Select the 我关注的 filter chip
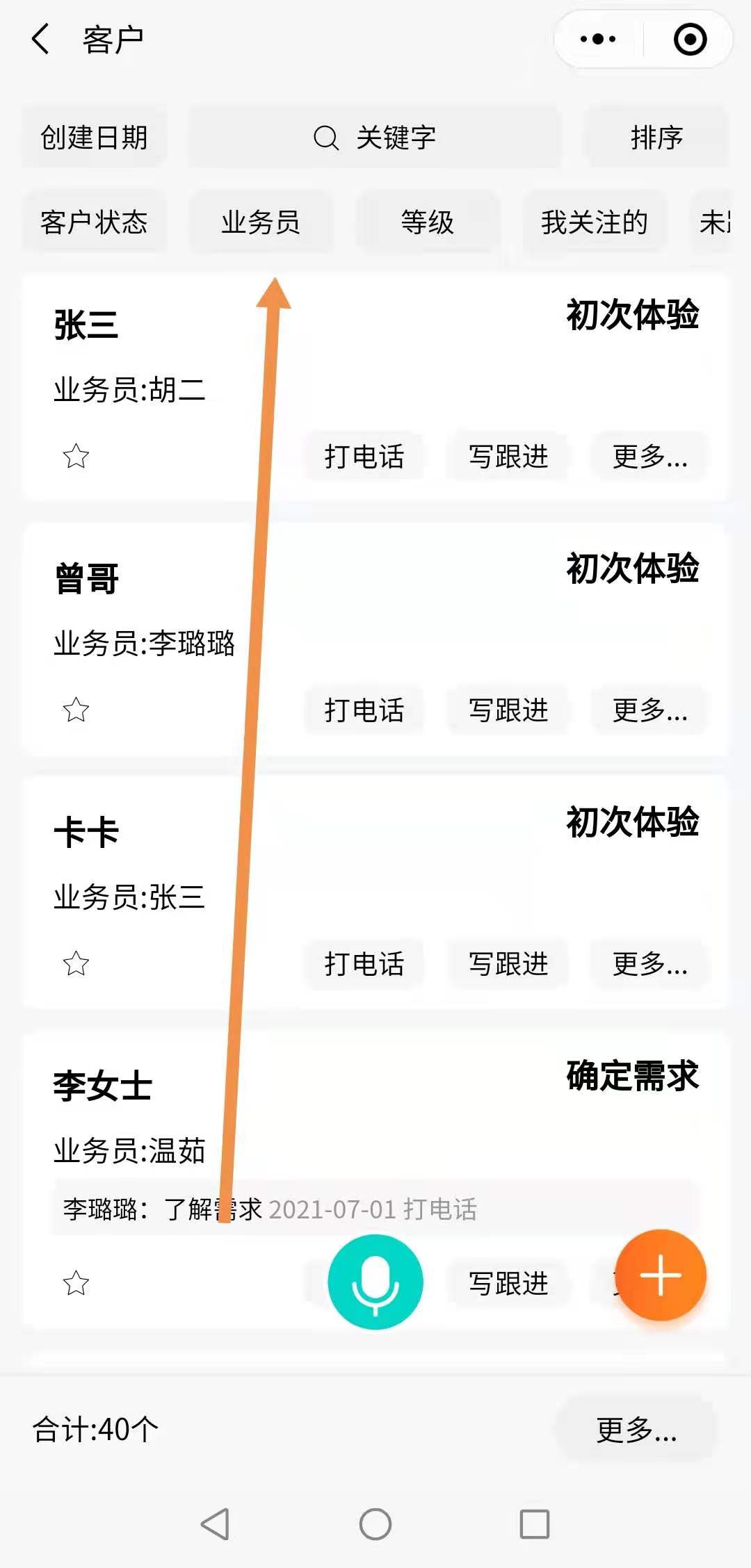Image resolution: width=751 pixels, height=1568 pixels. 594,222
